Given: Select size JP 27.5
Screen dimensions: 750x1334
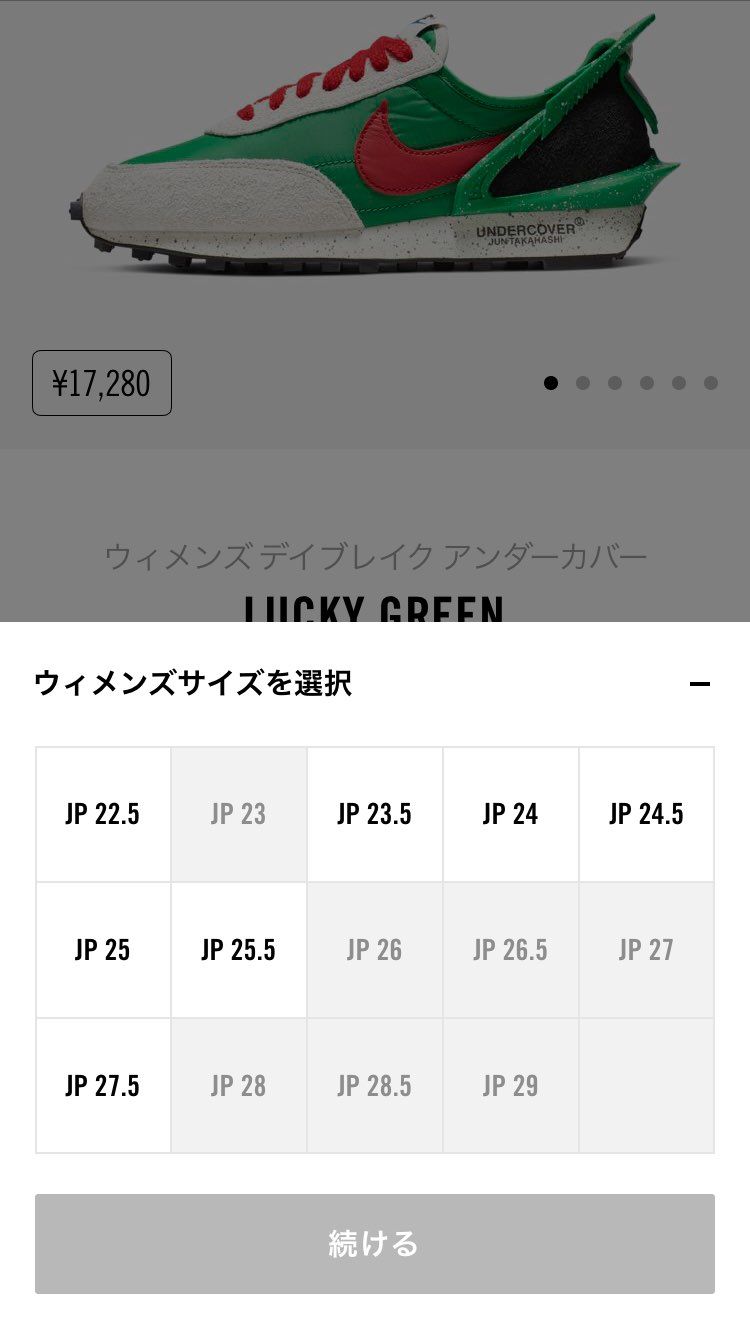Looking at the screenshot, I should (103, 1086).
